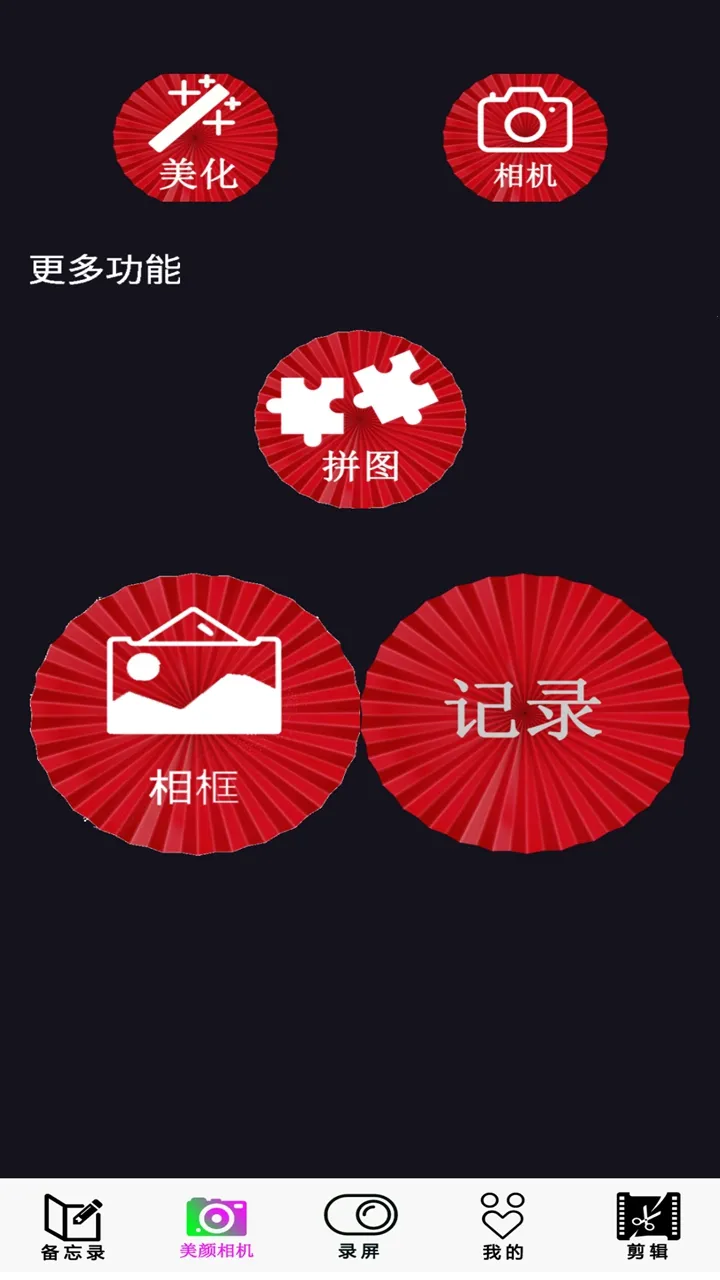Open the 录屏 screen recording tab
Screen dimensions: 720x1280
point(360,1225)
